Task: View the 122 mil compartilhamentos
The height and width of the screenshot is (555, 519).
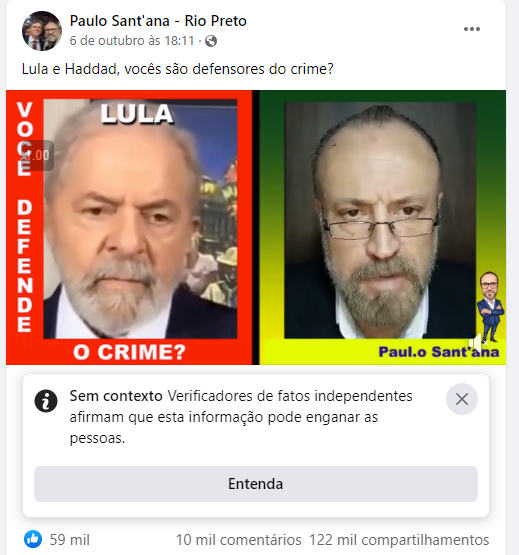Action: point(399,540)
